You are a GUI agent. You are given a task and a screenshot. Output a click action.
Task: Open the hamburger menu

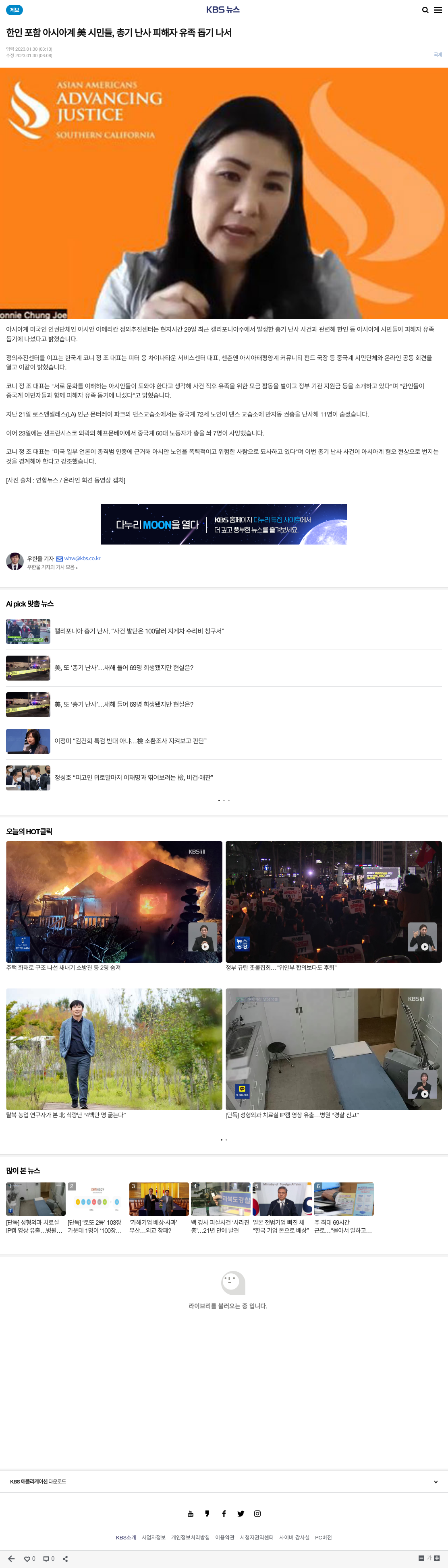pos(438,10)
